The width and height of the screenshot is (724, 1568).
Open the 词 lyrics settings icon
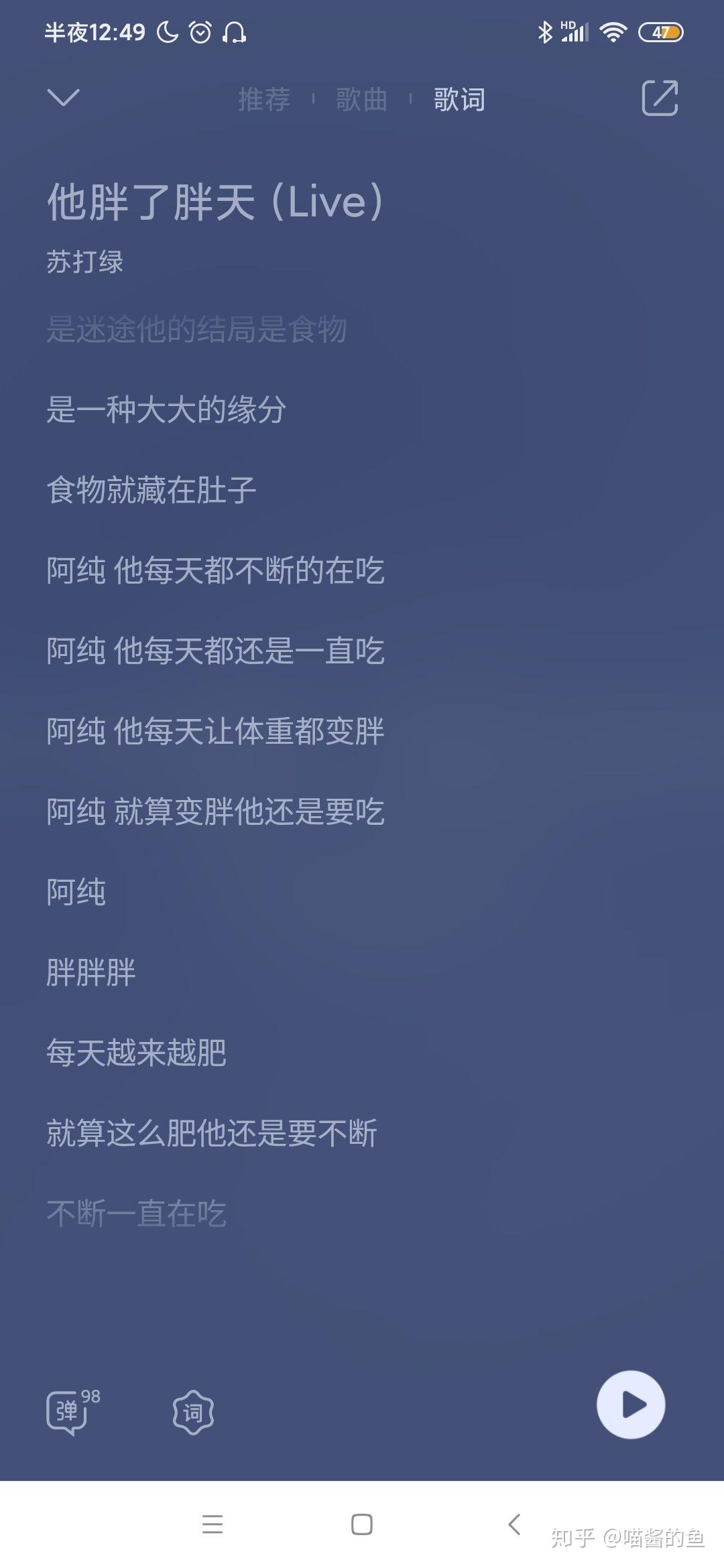coord(193,1413)
